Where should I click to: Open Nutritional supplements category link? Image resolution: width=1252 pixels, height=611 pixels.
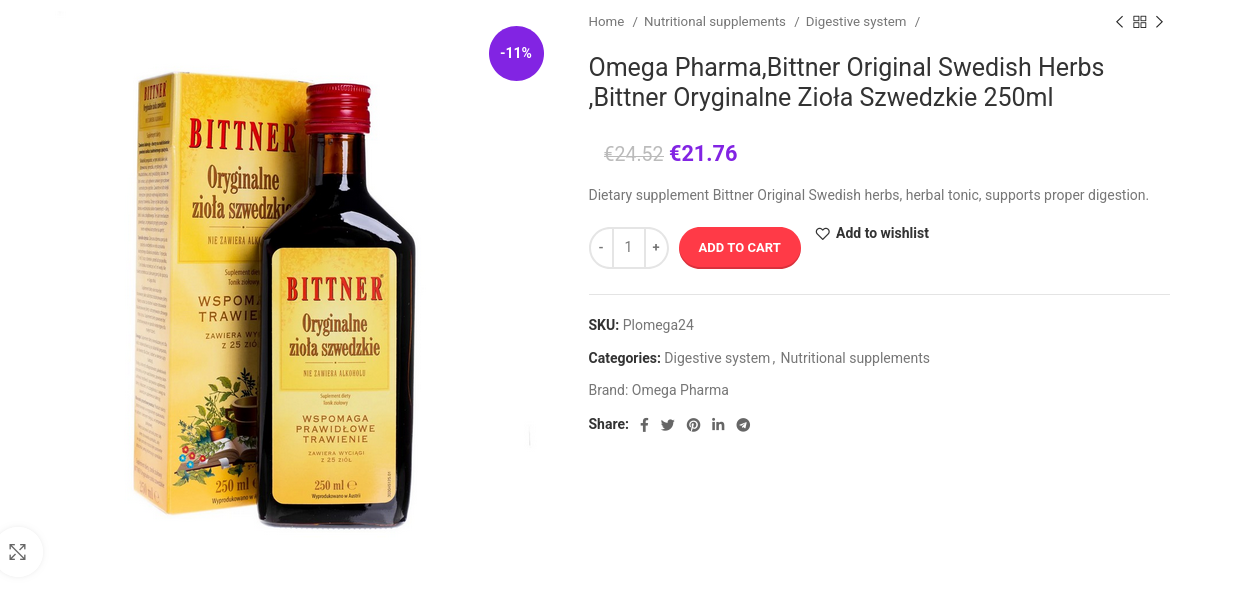(855, 358)
